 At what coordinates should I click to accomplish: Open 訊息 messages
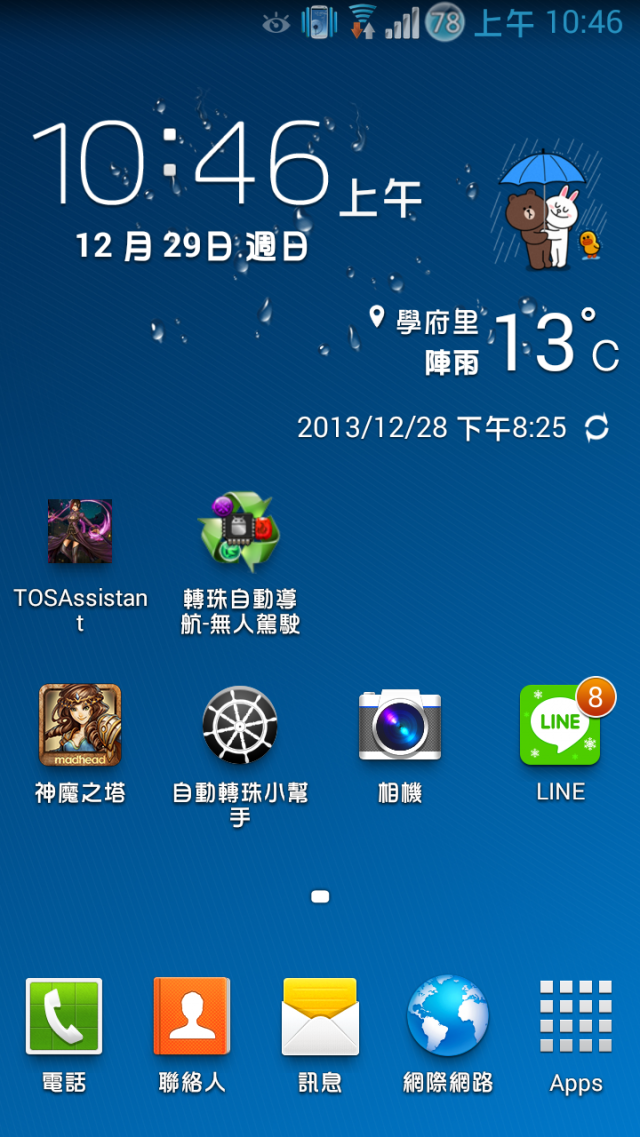pos(320,1017)
